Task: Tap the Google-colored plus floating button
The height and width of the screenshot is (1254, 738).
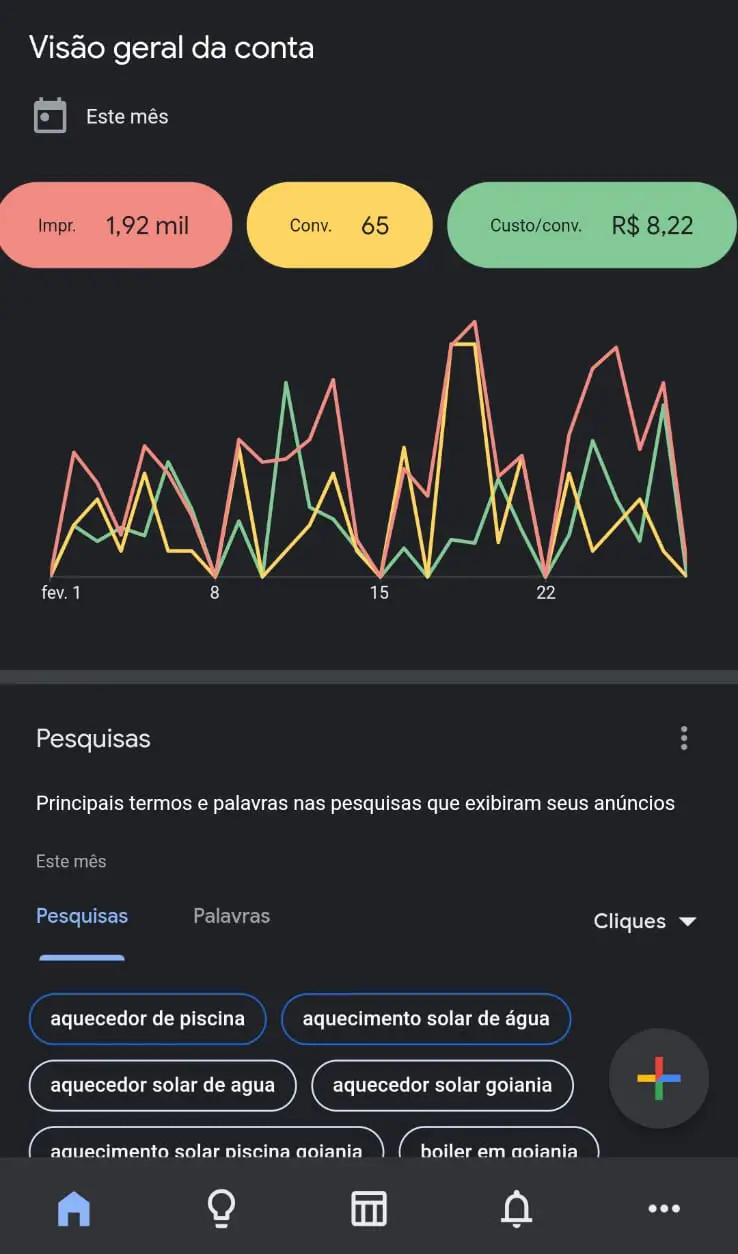Action: pyautogui.click(x=659, y=1078)
